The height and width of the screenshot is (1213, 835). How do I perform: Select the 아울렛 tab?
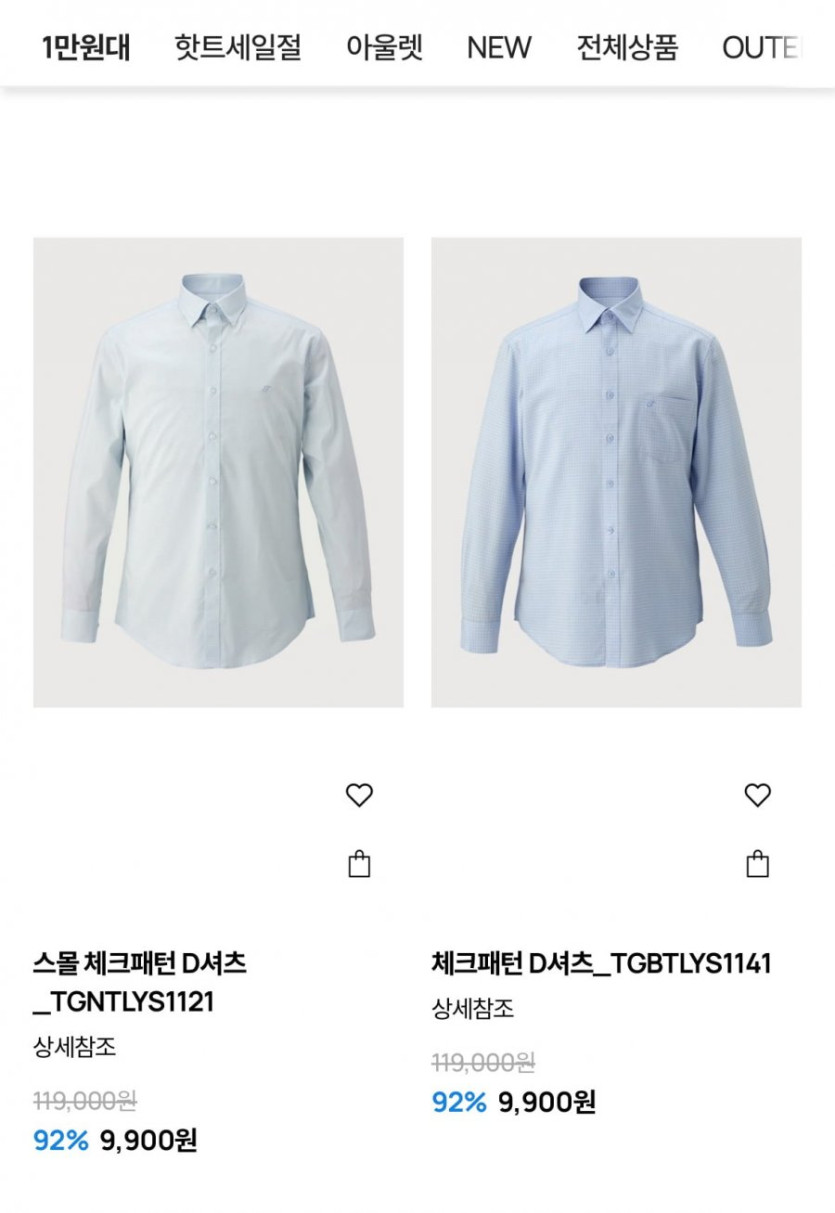tap(384, 47)
